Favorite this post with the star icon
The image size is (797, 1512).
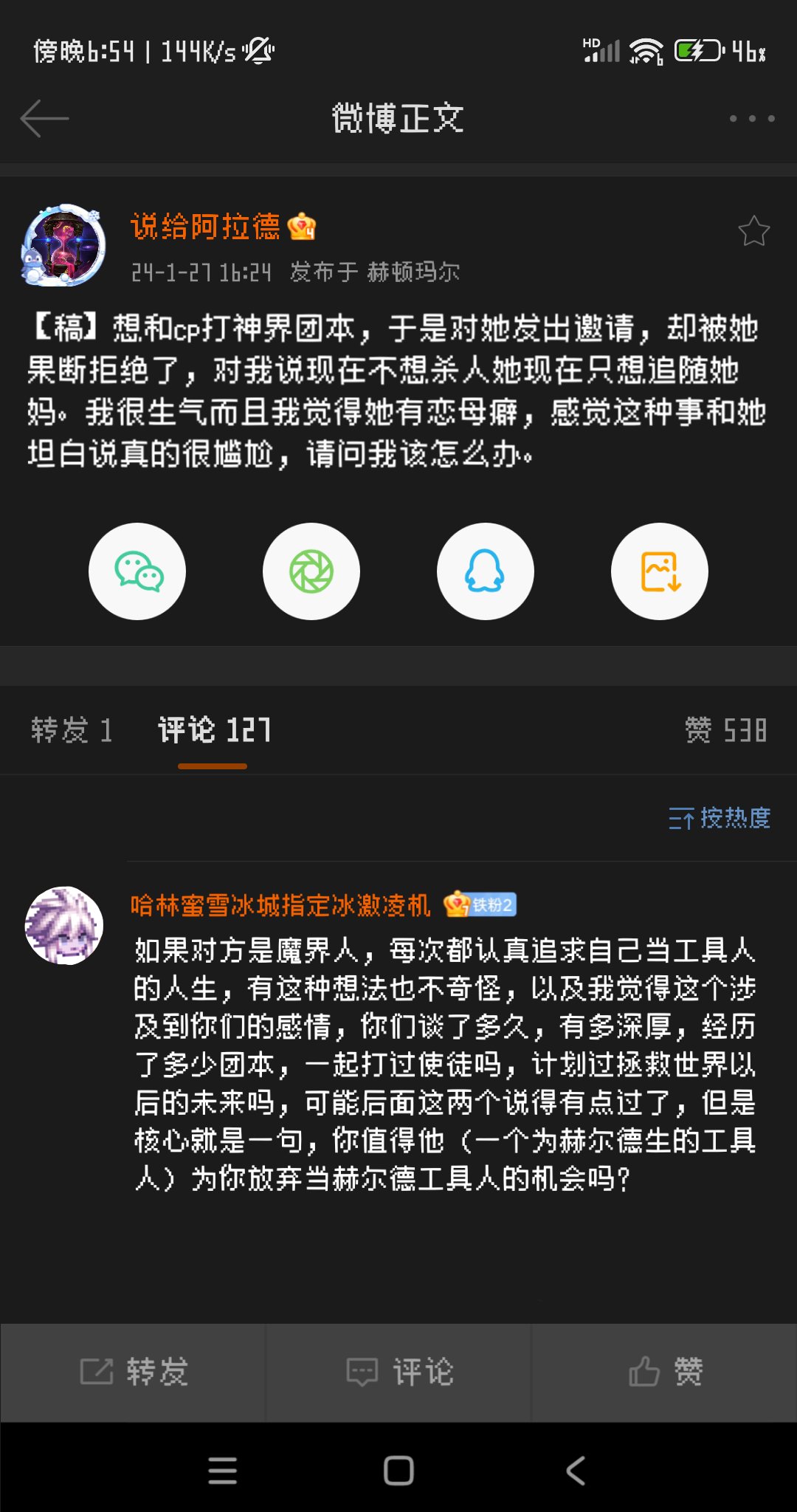pos(754,231)
